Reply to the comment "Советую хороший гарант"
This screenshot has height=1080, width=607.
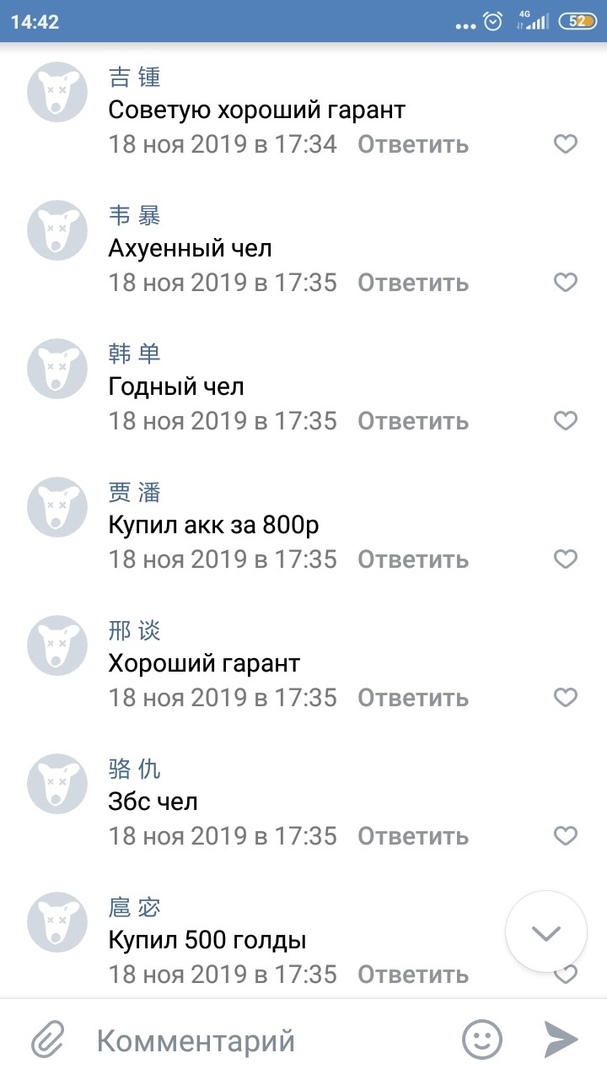point(412,144)
